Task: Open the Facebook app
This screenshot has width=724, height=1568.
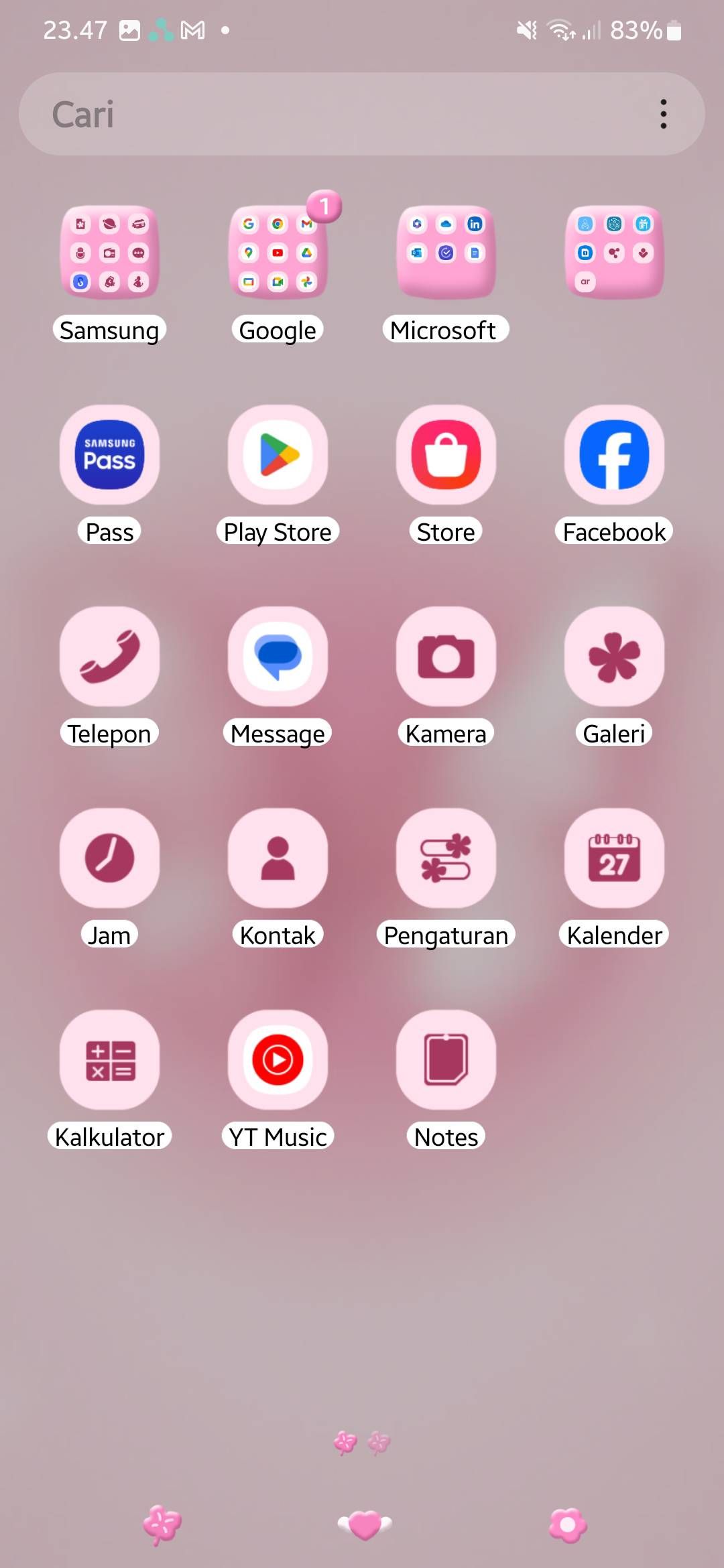Action: [x=613, y=456]
